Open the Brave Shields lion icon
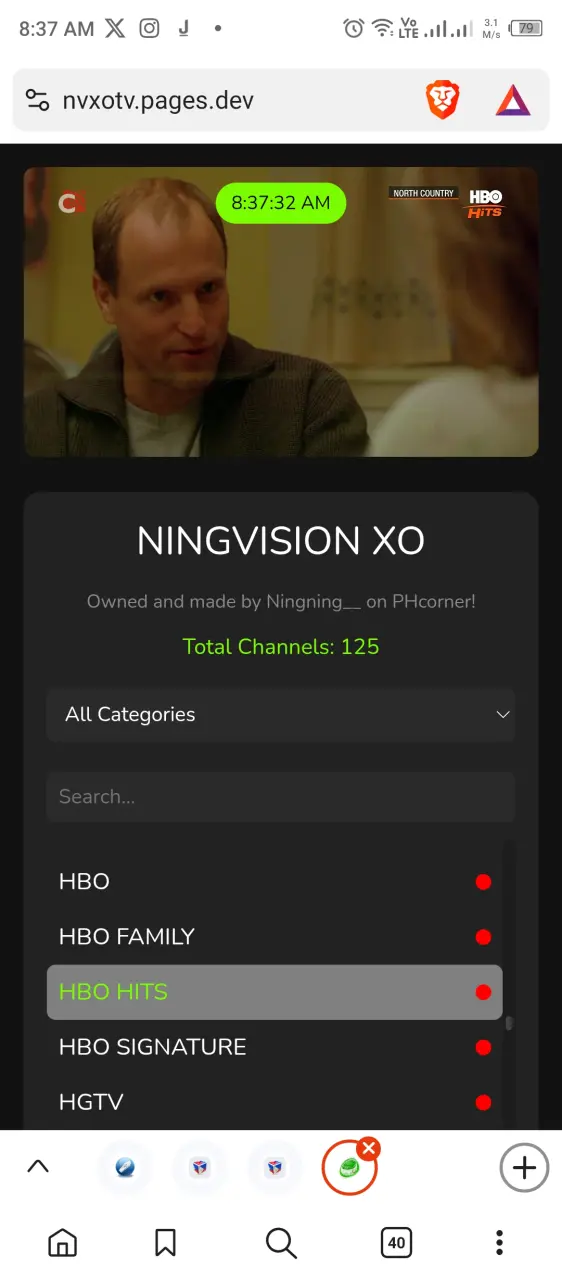 [x=442, y=100]
